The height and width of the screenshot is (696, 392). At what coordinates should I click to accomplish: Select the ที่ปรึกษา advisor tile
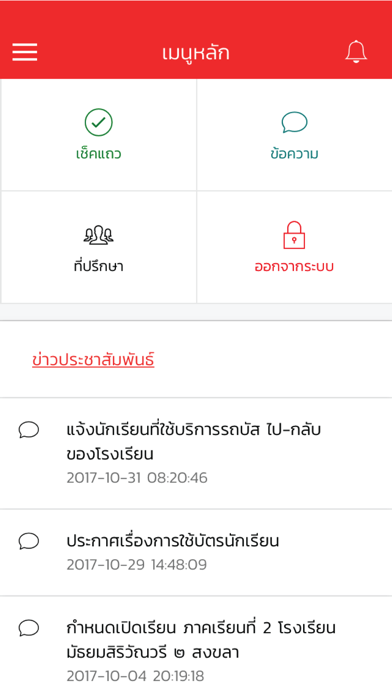(x=99, y=247)
